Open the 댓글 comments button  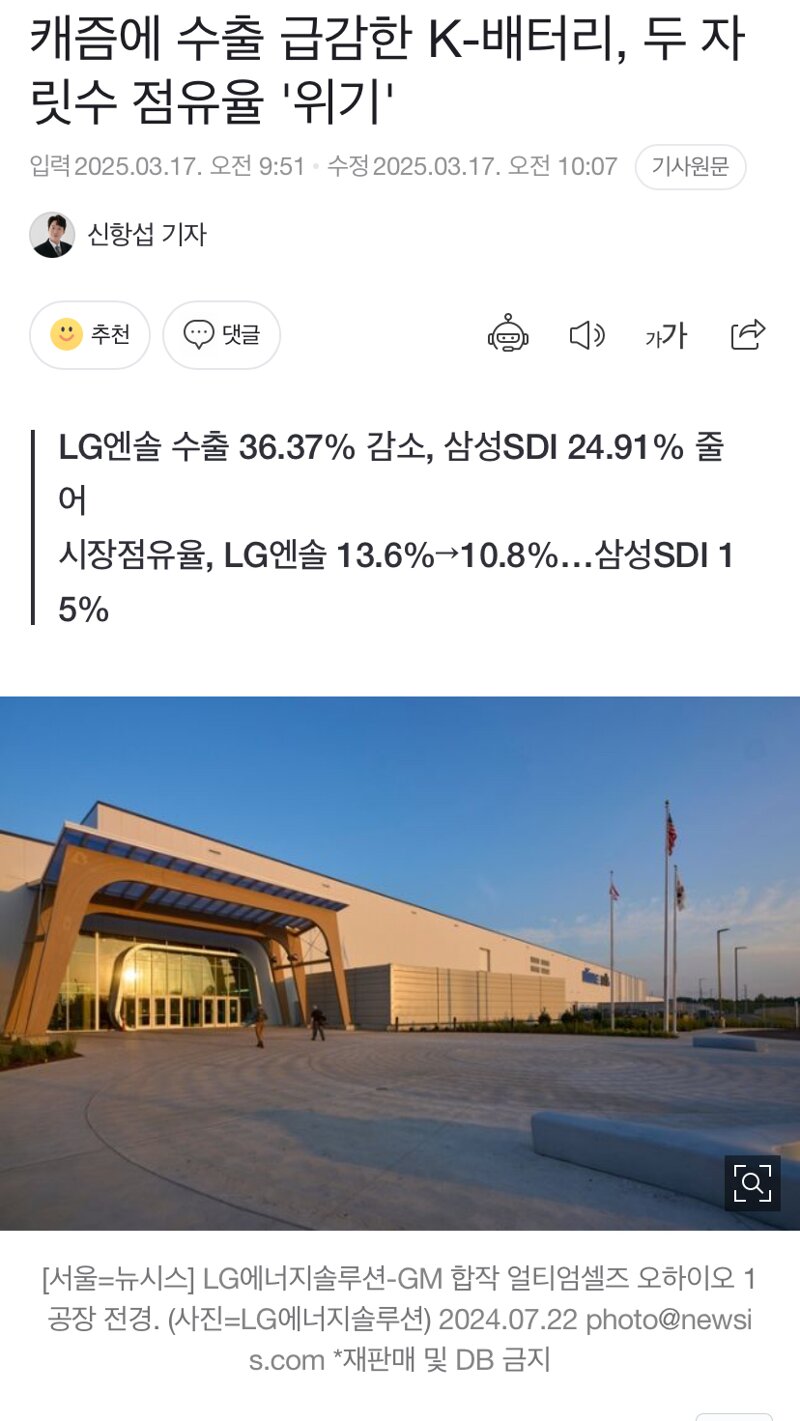click(x=221, y=335)
